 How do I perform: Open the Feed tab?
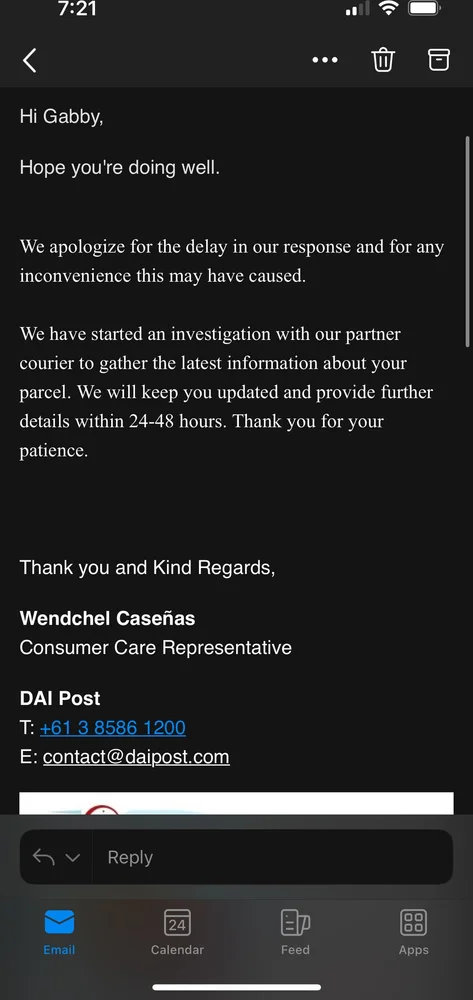tap(295, 932)
